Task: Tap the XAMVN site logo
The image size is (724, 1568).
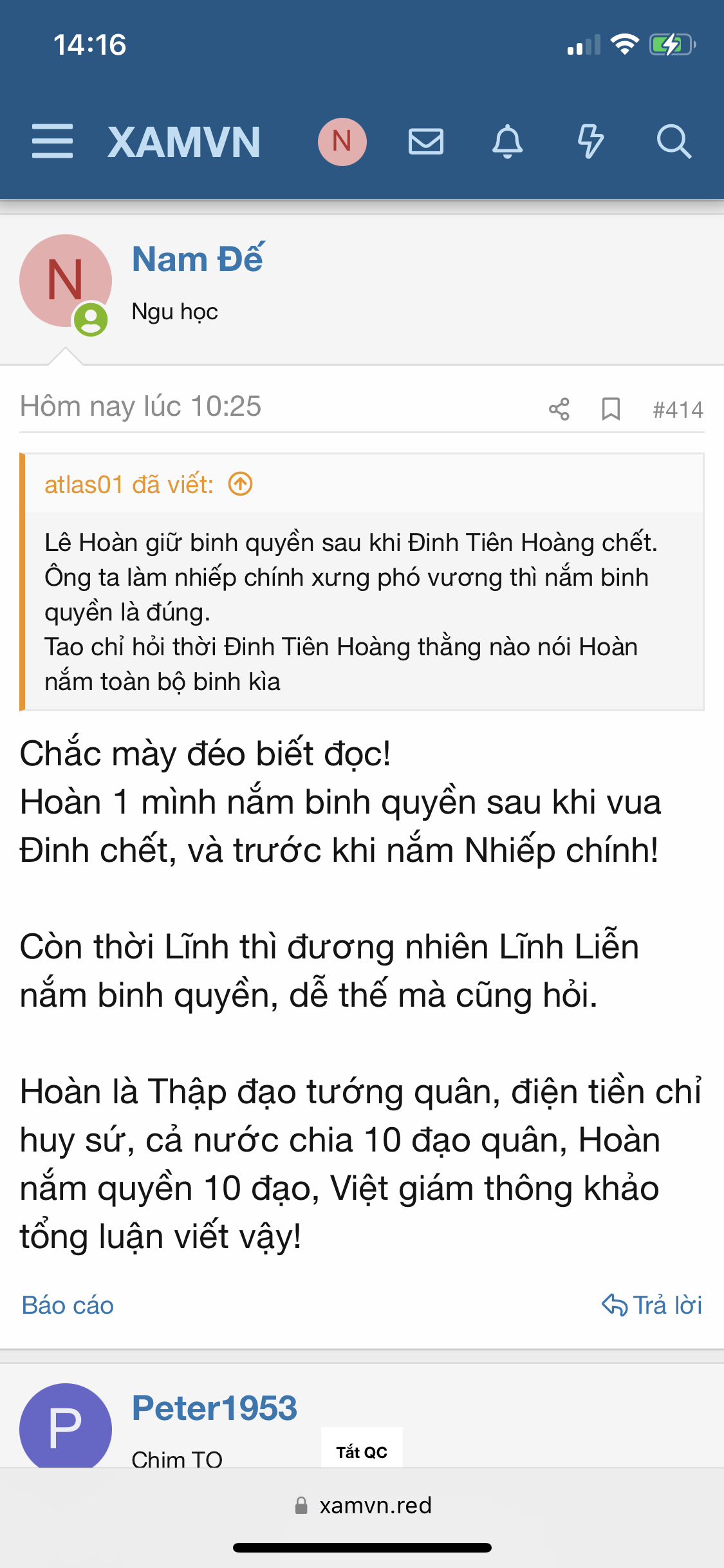Action: point(184,142)
